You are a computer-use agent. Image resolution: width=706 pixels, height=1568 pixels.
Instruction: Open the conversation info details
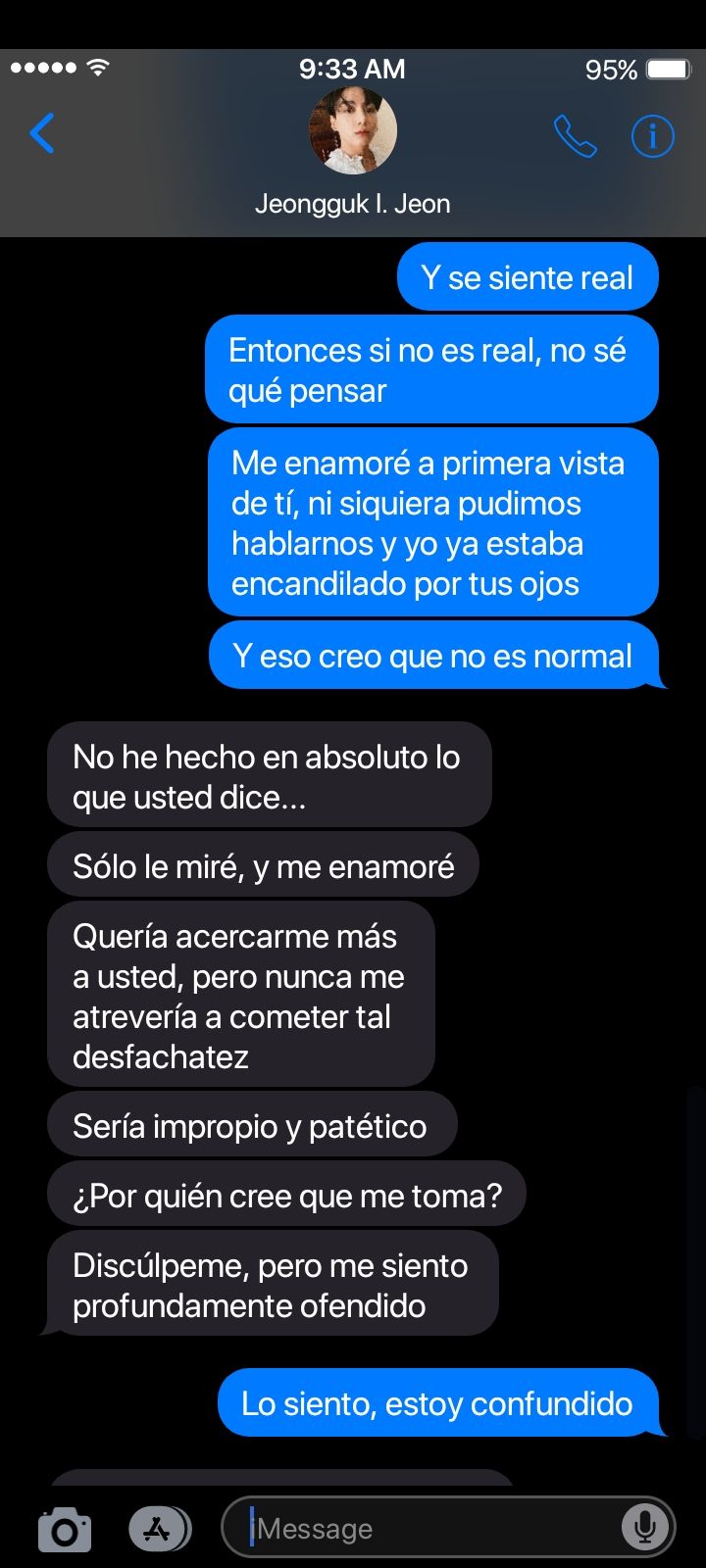pyautogui.click(x=652, y=136)
